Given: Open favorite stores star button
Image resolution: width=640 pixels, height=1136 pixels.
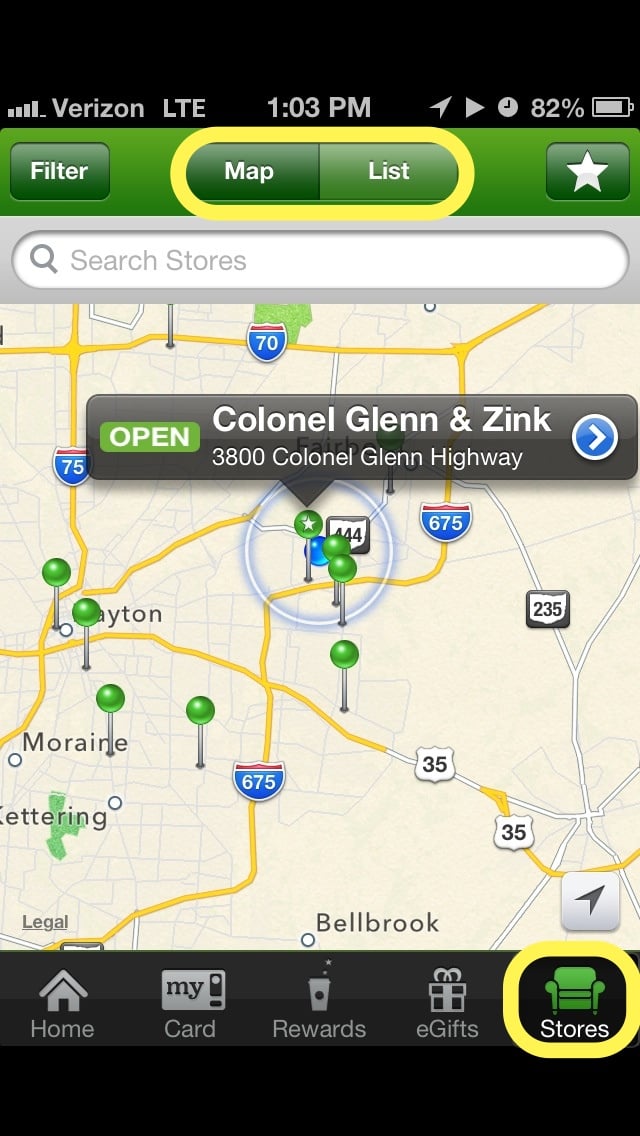Looking at the screenshot, I should tap(587, 172).
